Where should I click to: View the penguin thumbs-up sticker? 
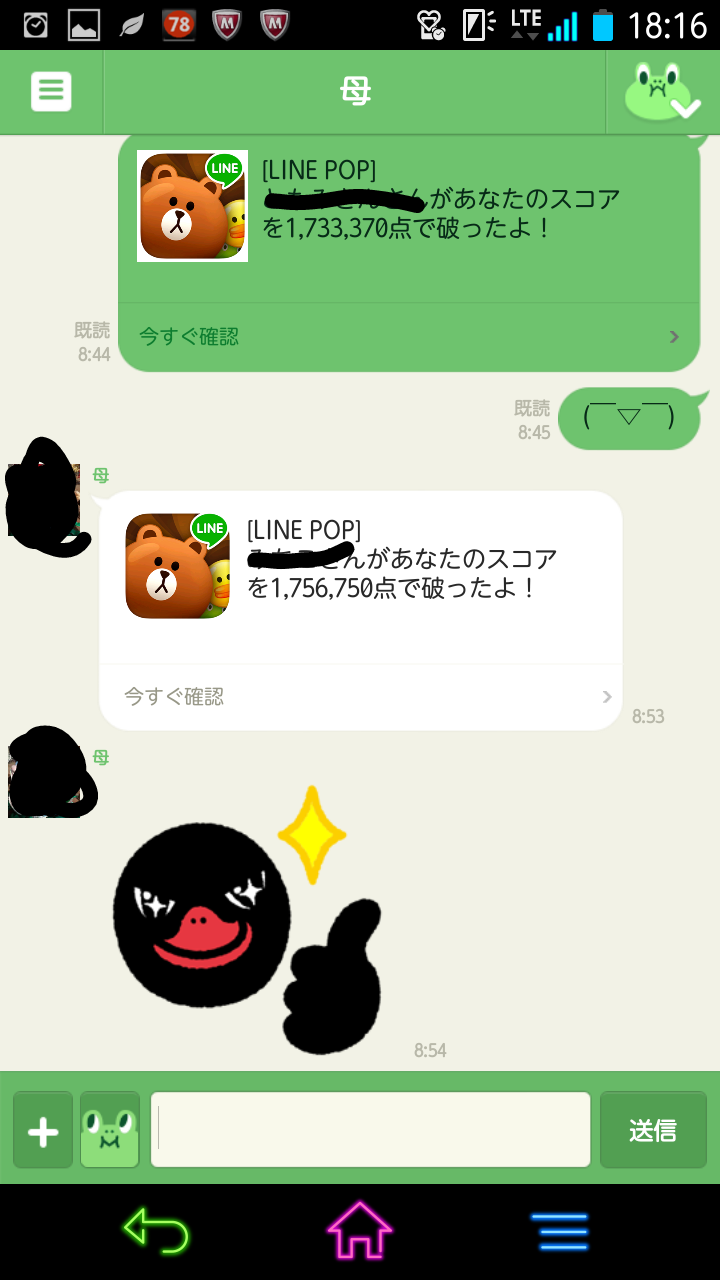[248, 920]
